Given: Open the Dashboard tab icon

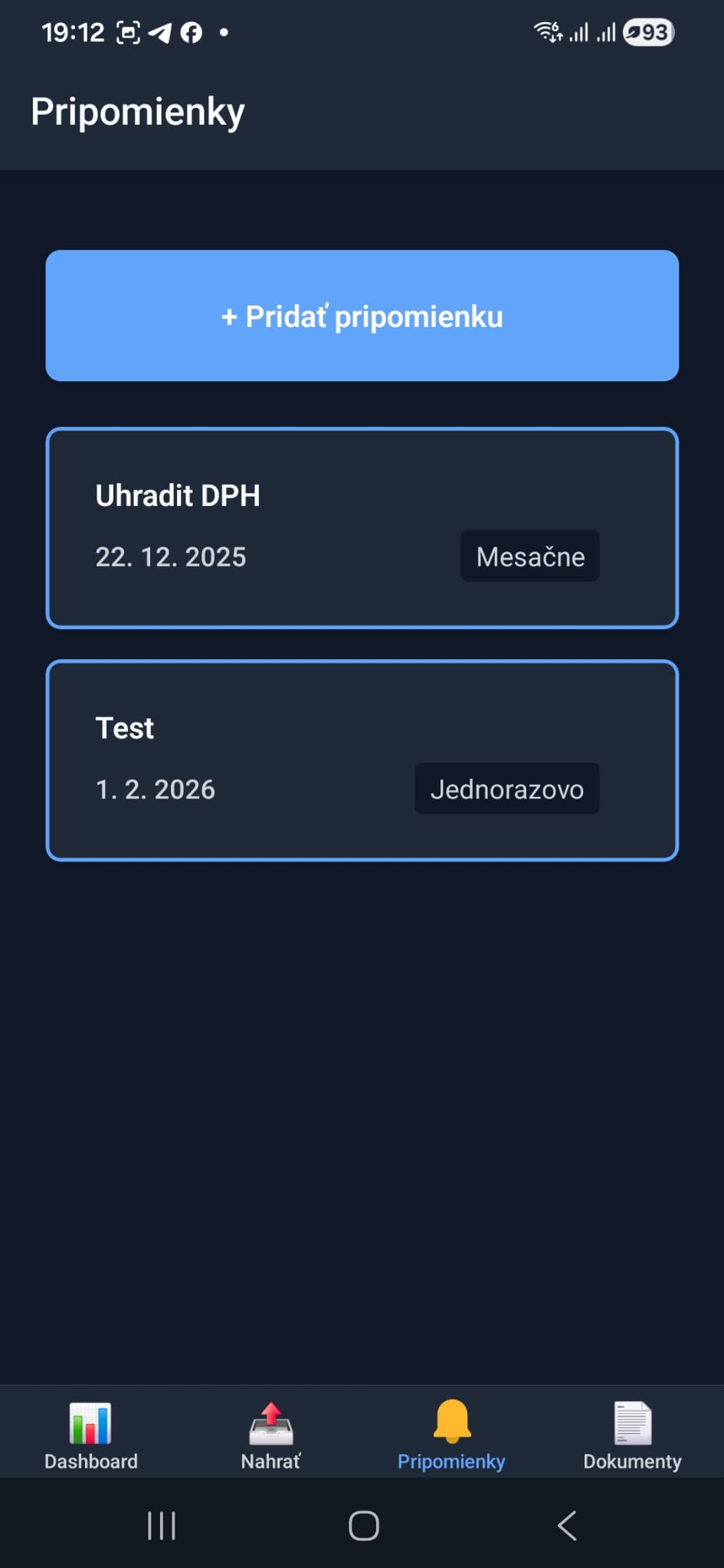Looking at the screenshot, I should coord(90,1426).
